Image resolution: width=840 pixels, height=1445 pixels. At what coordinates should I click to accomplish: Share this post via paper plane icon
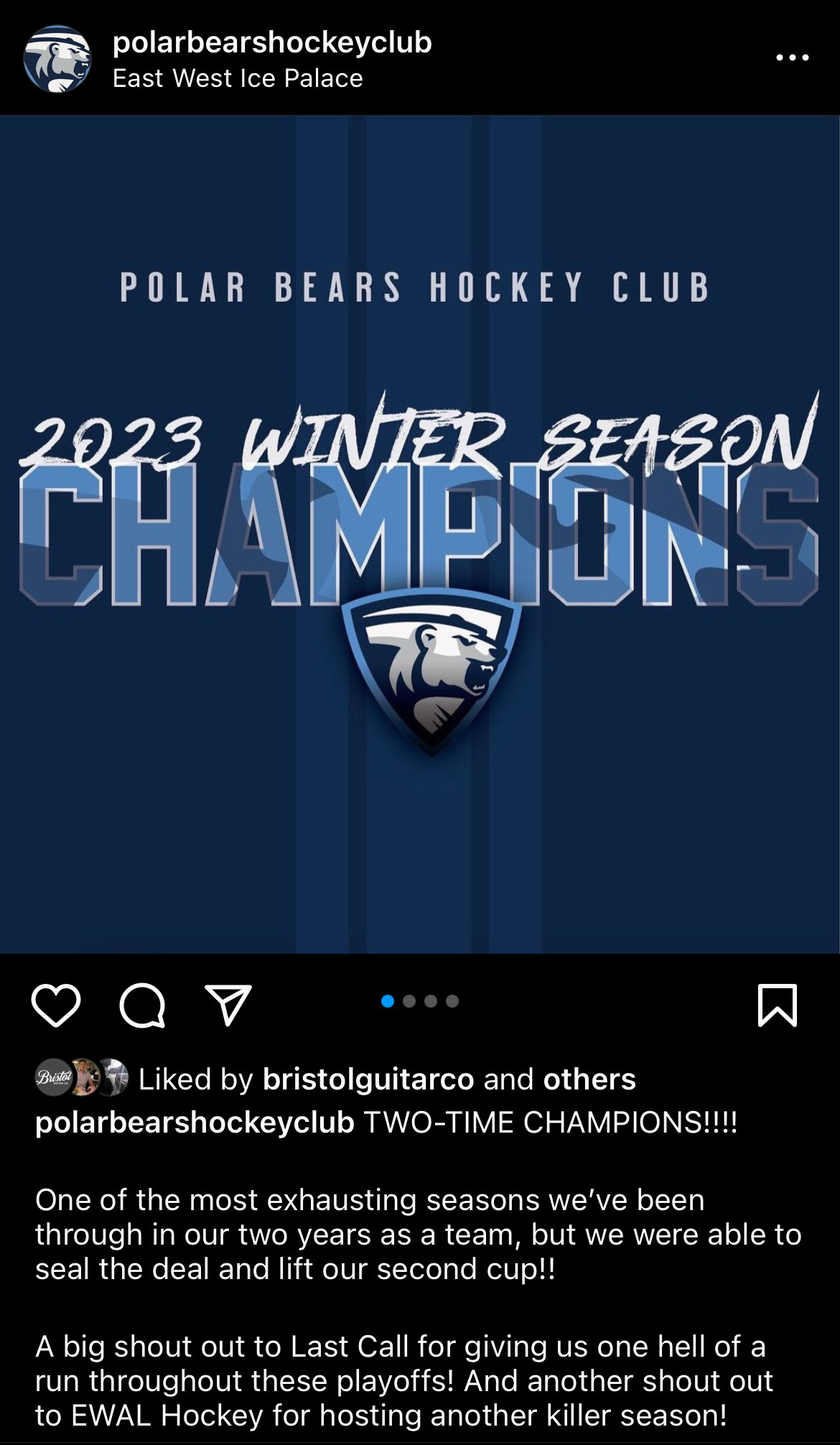click(228, 1003)
